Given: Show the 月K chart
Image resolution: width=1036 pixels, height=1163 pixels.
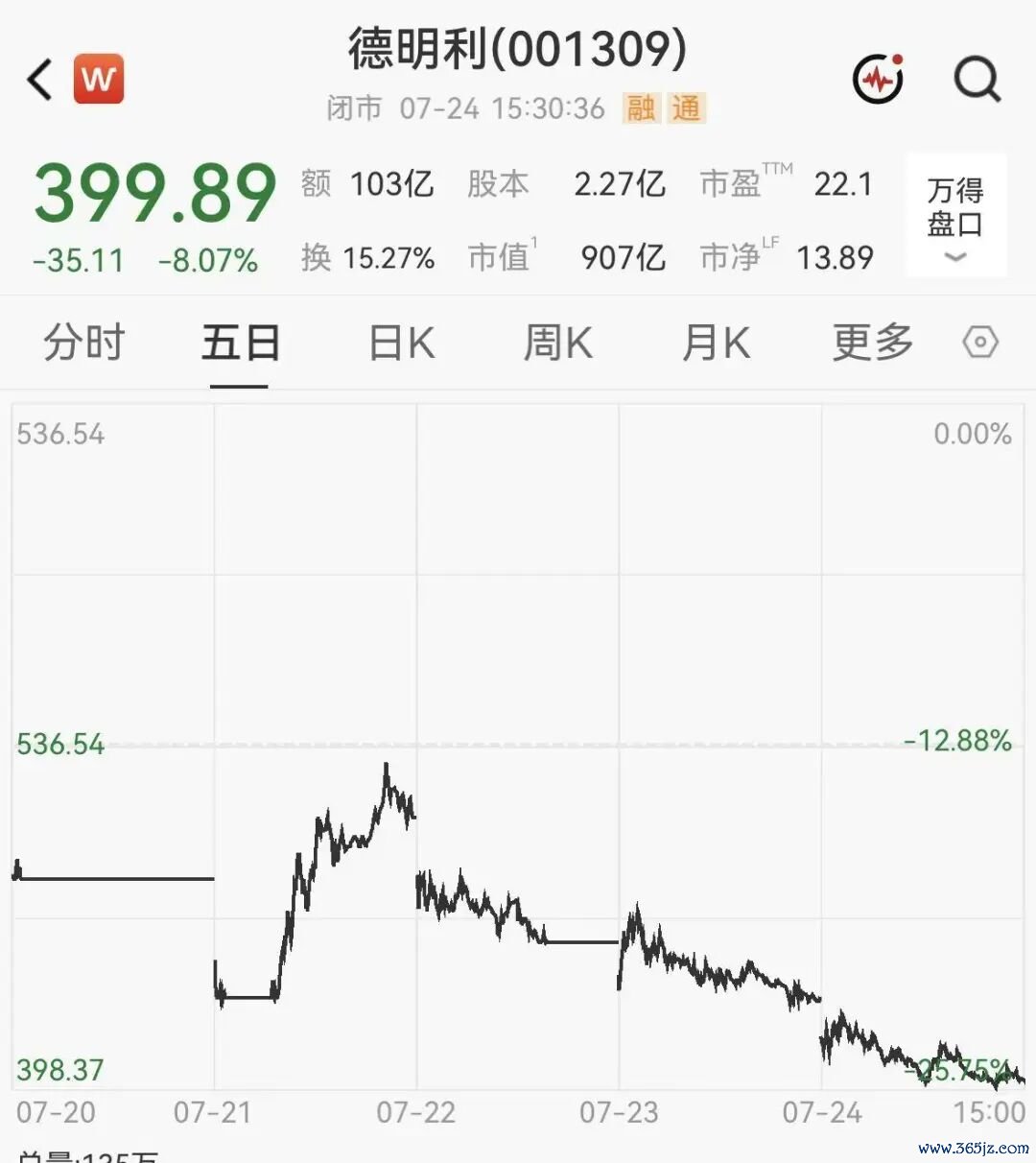Looking at the screenshot, I should (x=716, y=343).
